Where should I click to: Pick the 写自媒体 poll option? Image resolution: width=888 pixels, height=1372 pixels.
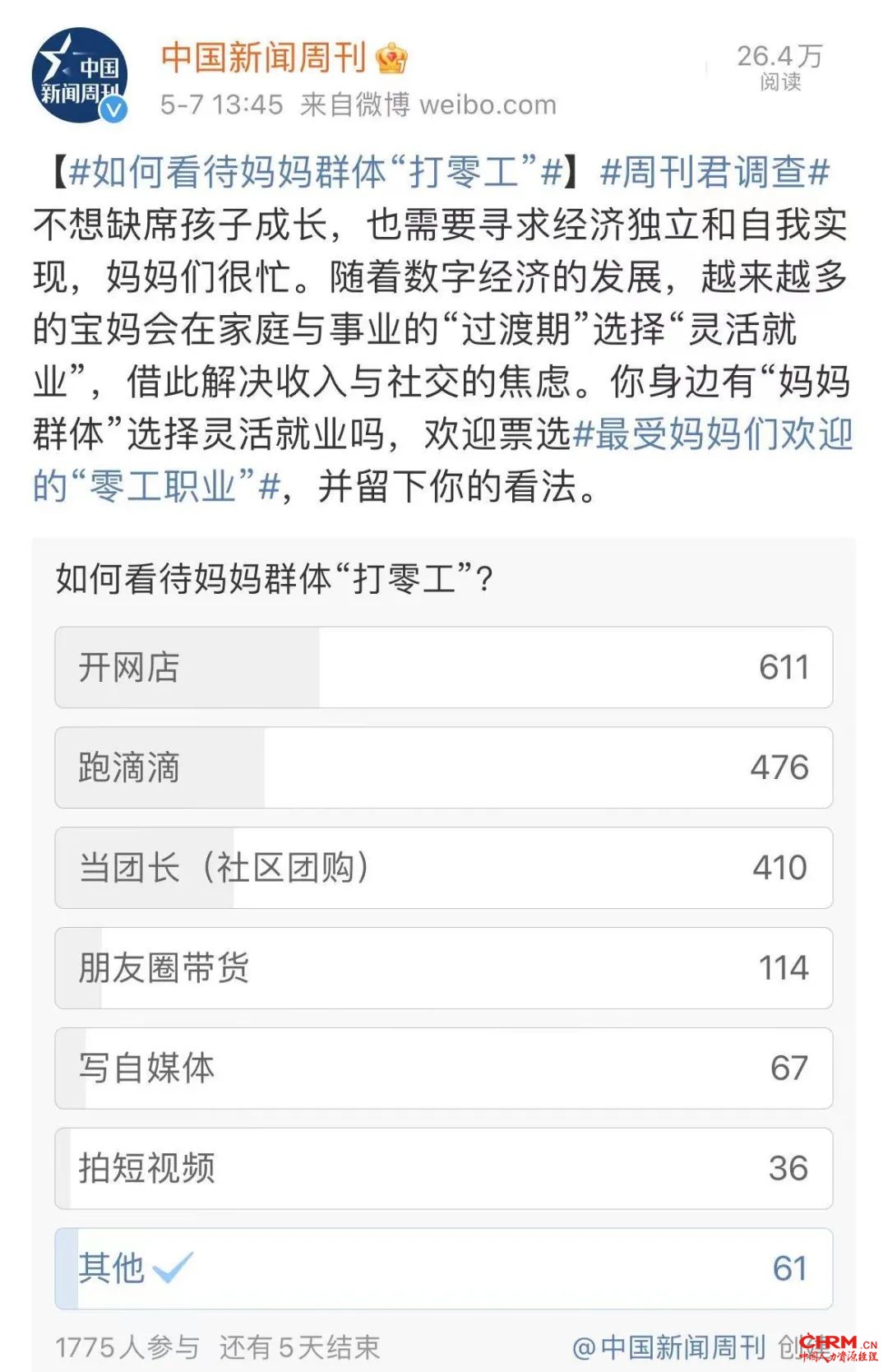(443, 1068)
